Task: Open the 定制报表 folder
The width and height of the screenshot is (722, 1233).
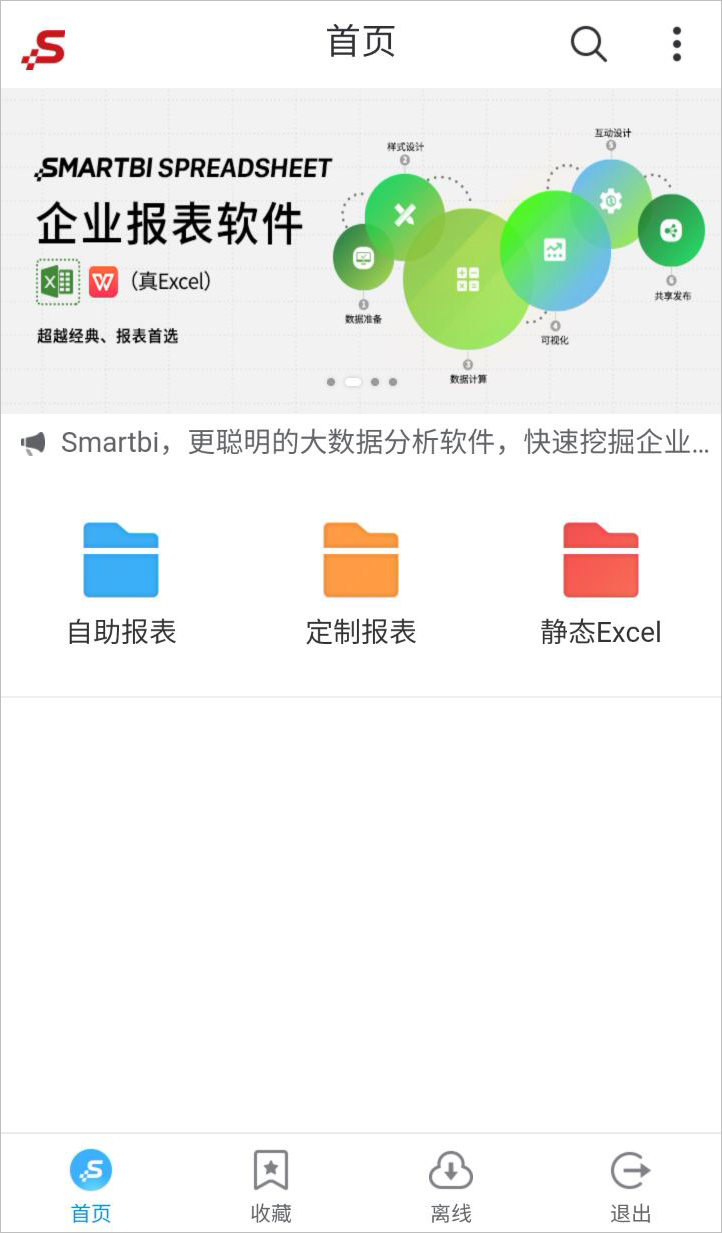Action: click(x=361, y=583)
